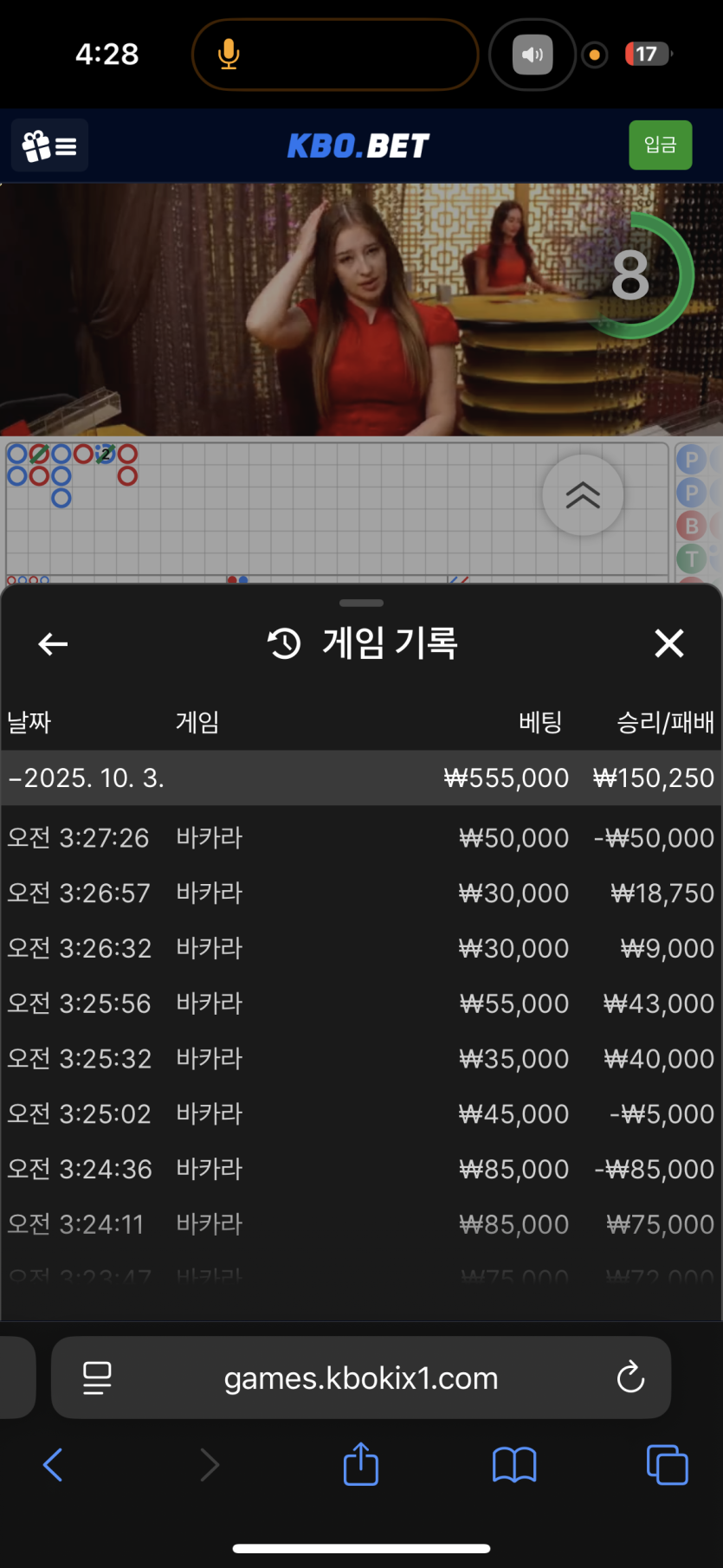Reload the page in Safari
Image resolution: width=723 pixels, height=1568 pixels.
click(630, 1378)
